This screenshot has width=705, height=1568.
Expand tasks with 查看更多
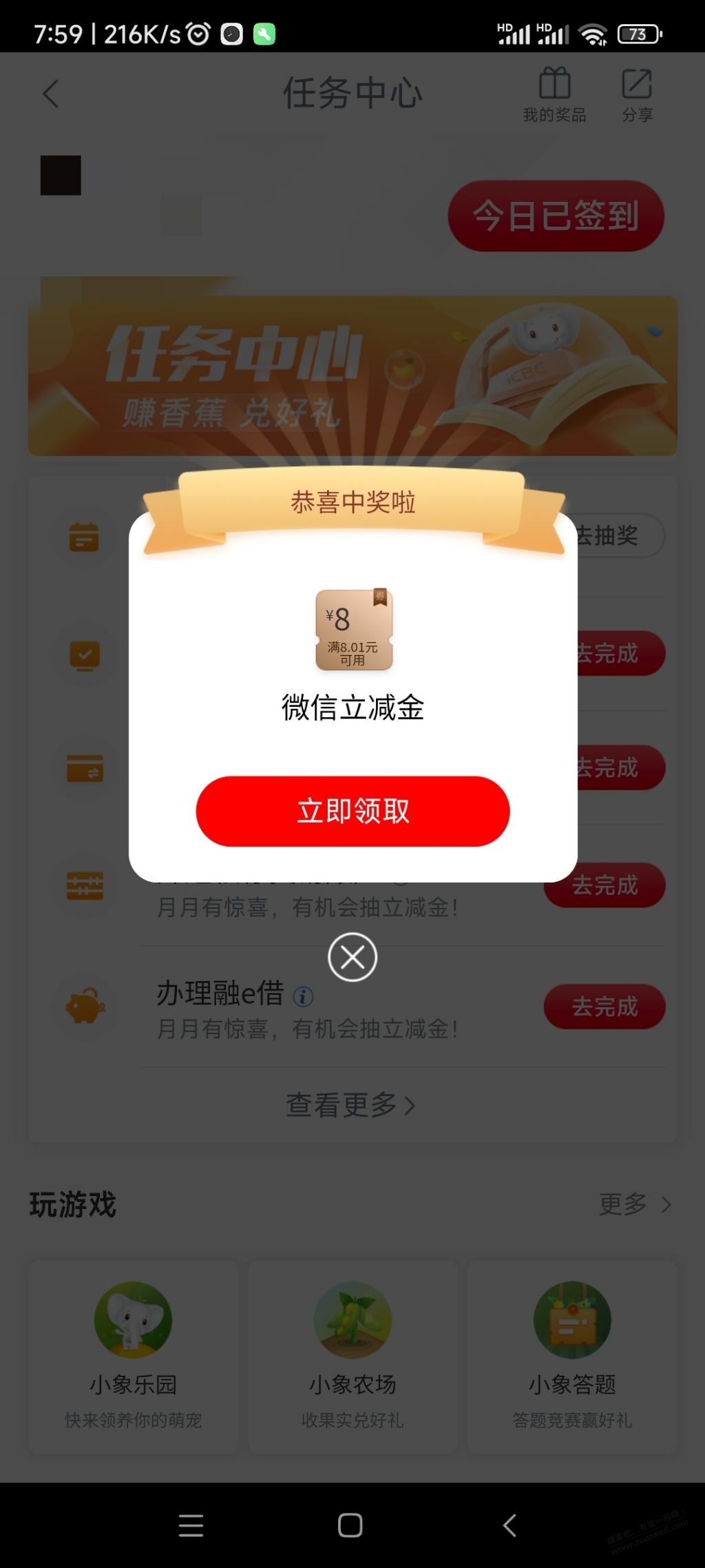[x=351, y=1105]
